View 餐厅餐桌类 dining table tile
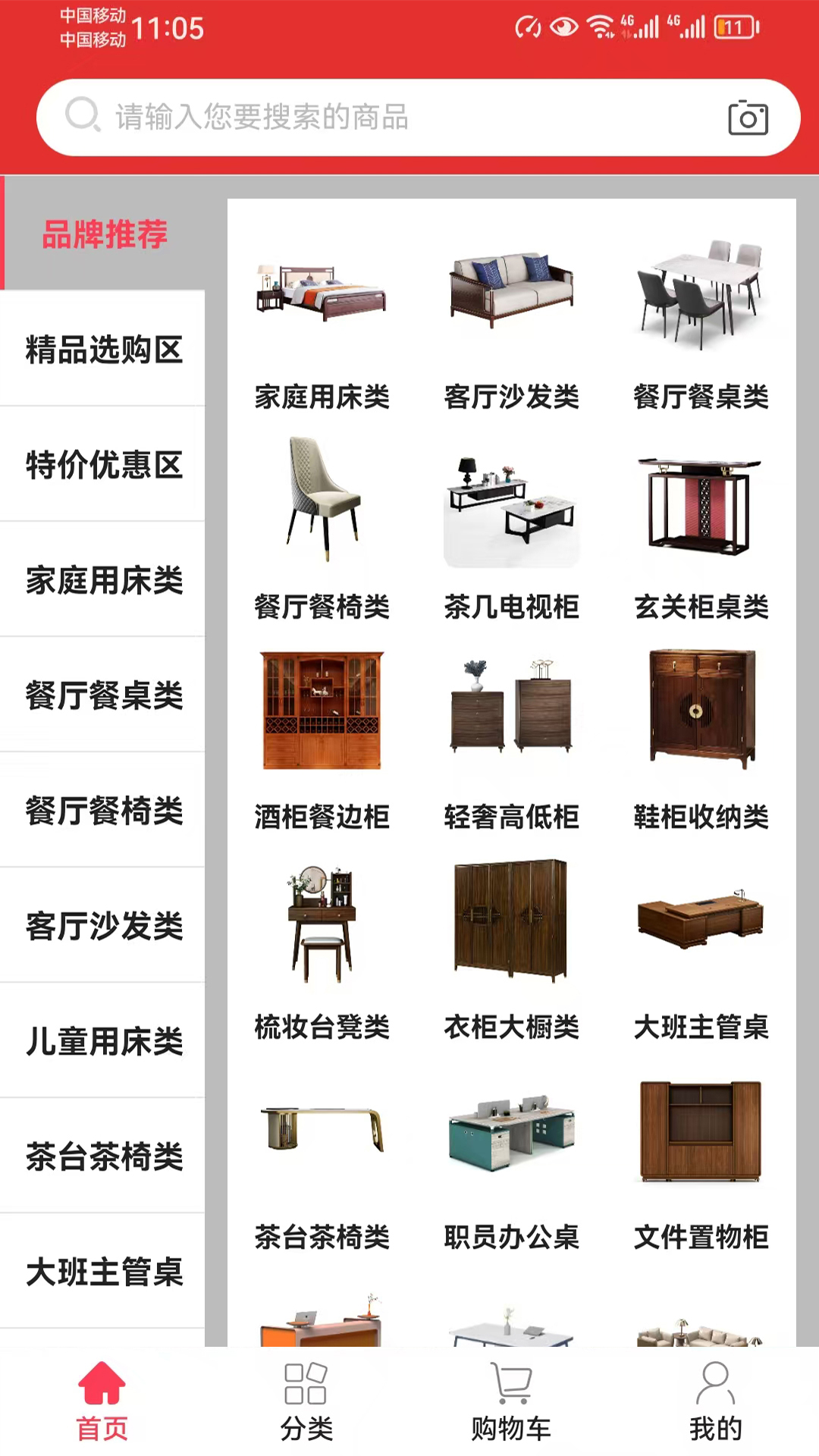 coord(701,326)
